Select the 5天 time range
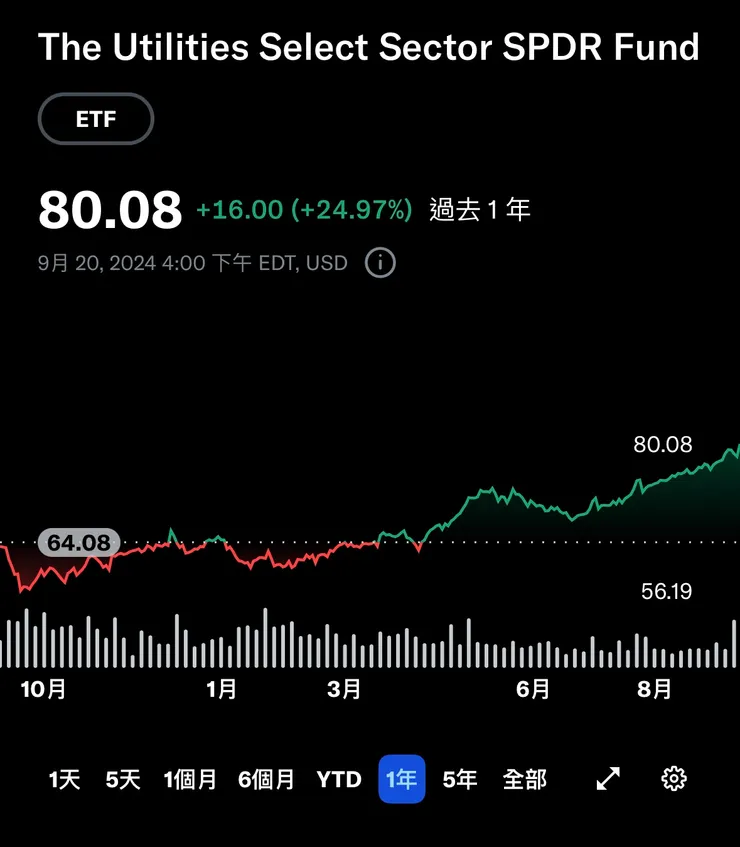740x847 pixels. (122, 779)
